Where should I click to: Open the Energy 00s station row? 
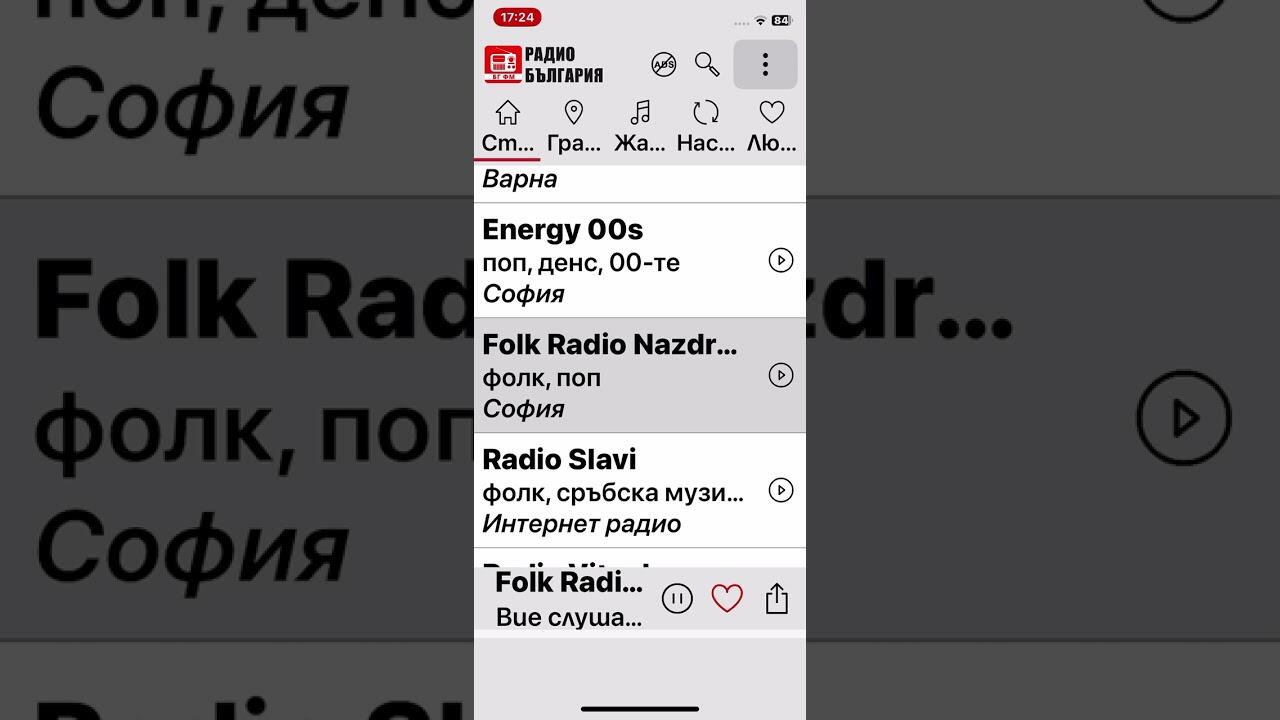610,261
